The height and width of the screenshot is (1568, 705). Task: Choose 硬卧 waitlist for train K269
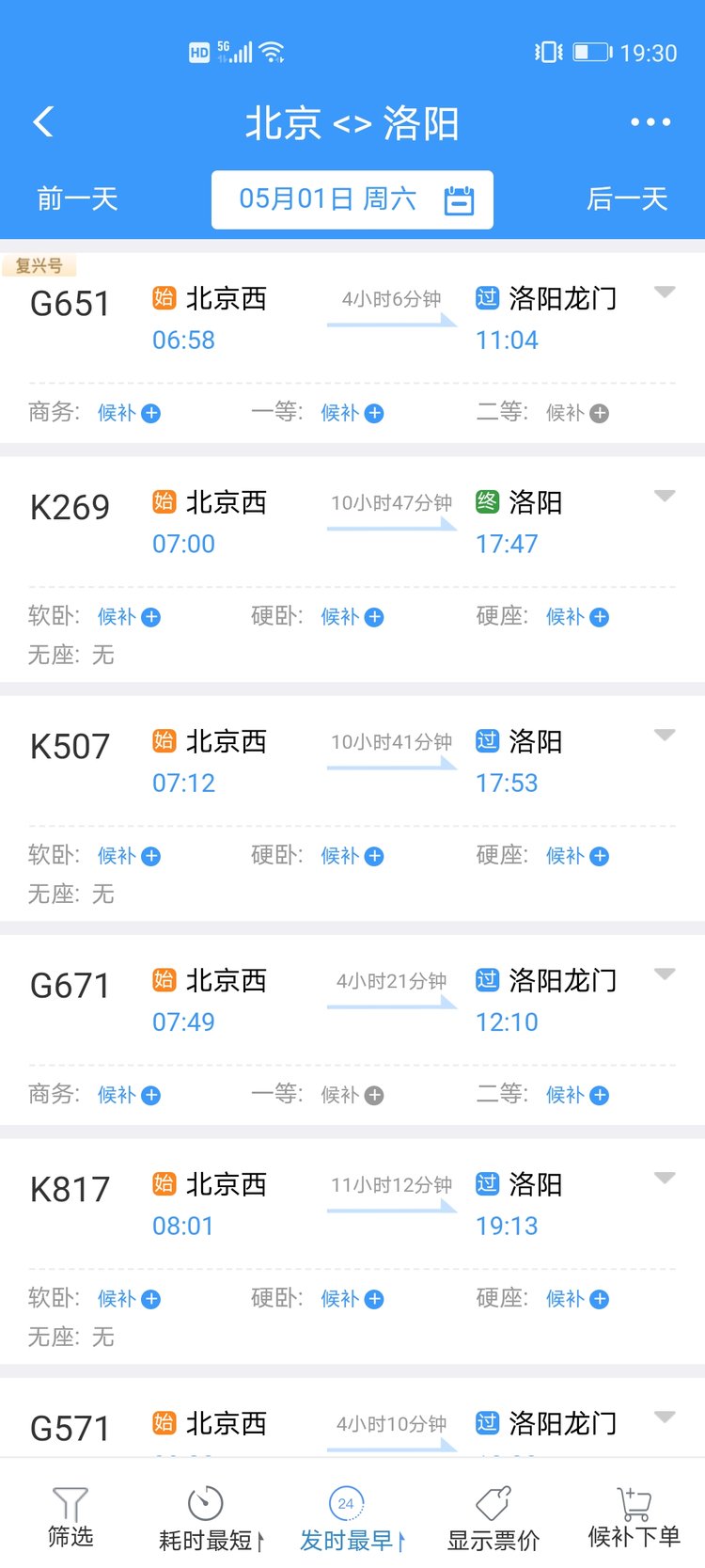coord(352,617)
